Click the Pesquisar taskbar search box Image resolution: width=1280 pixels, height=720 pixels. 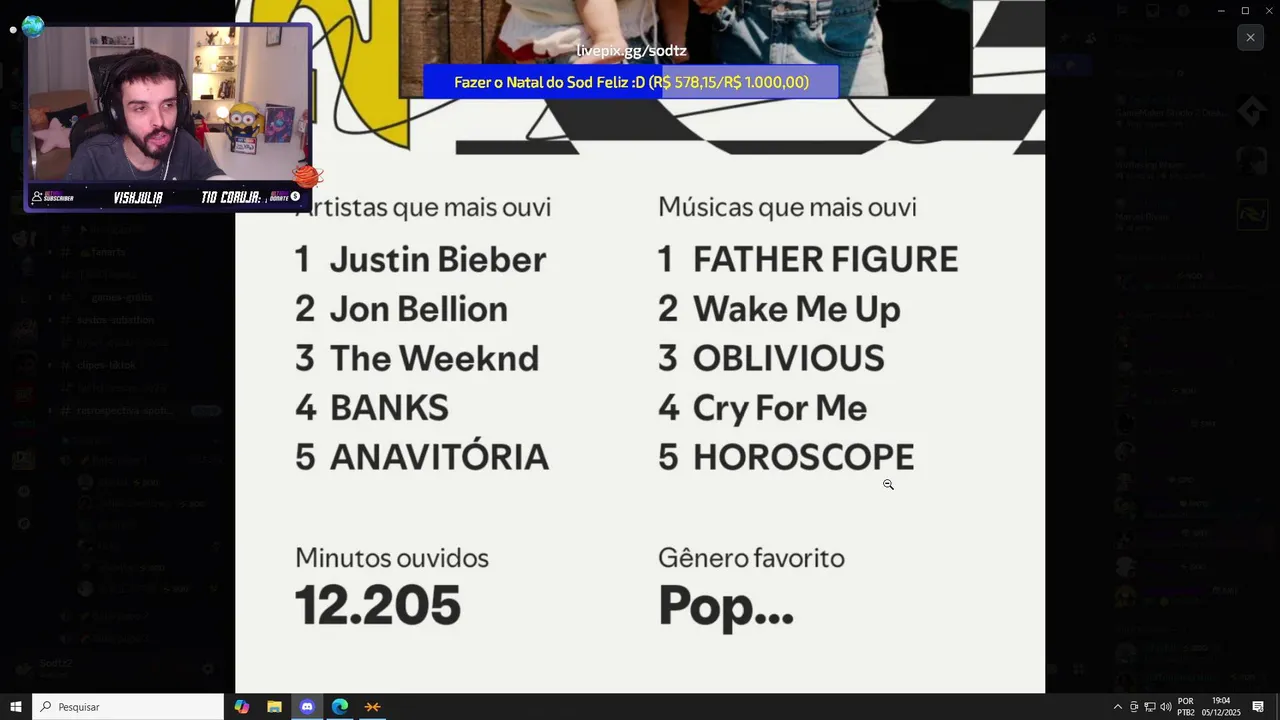(128, 707)
